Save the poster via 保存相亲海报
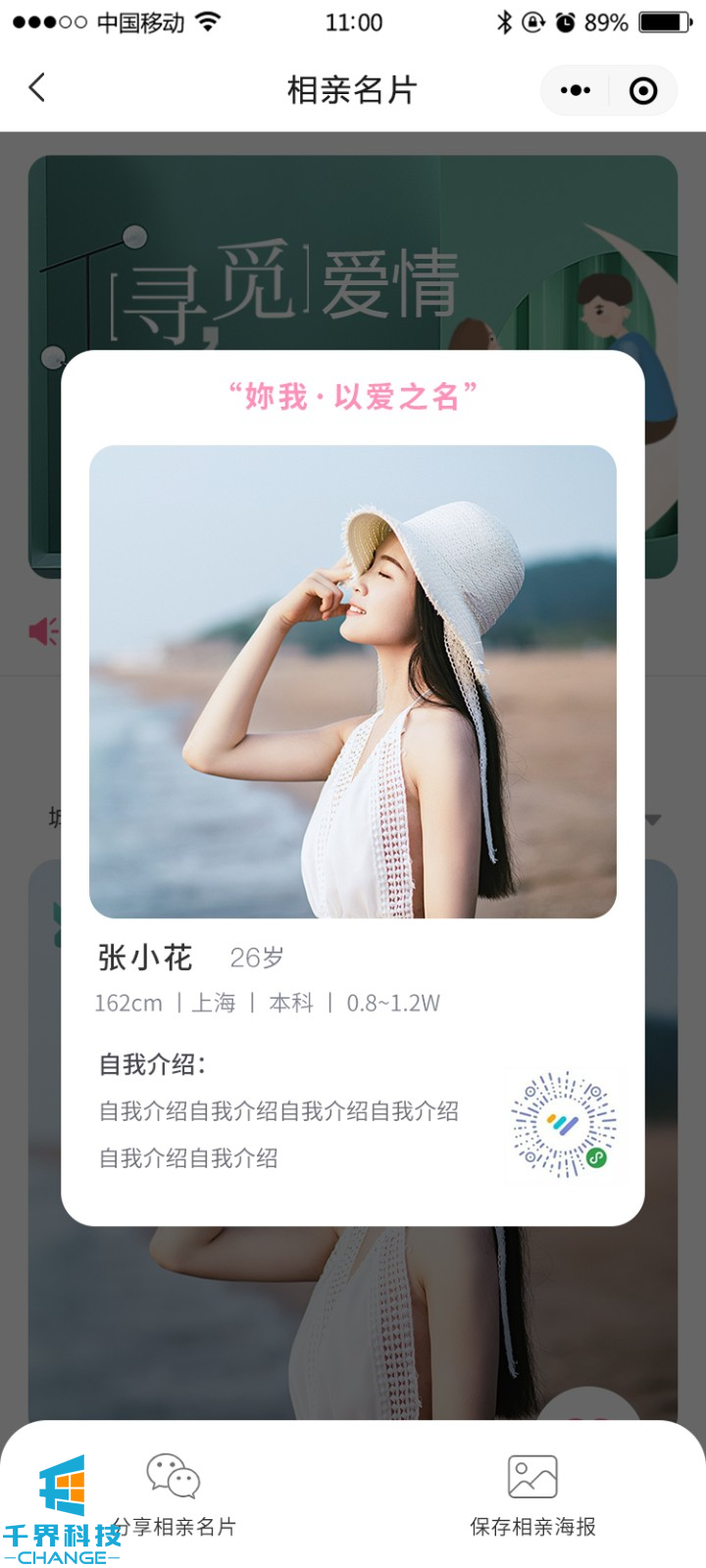The height and width of the screenshot is (1568, 706). 532,1495
